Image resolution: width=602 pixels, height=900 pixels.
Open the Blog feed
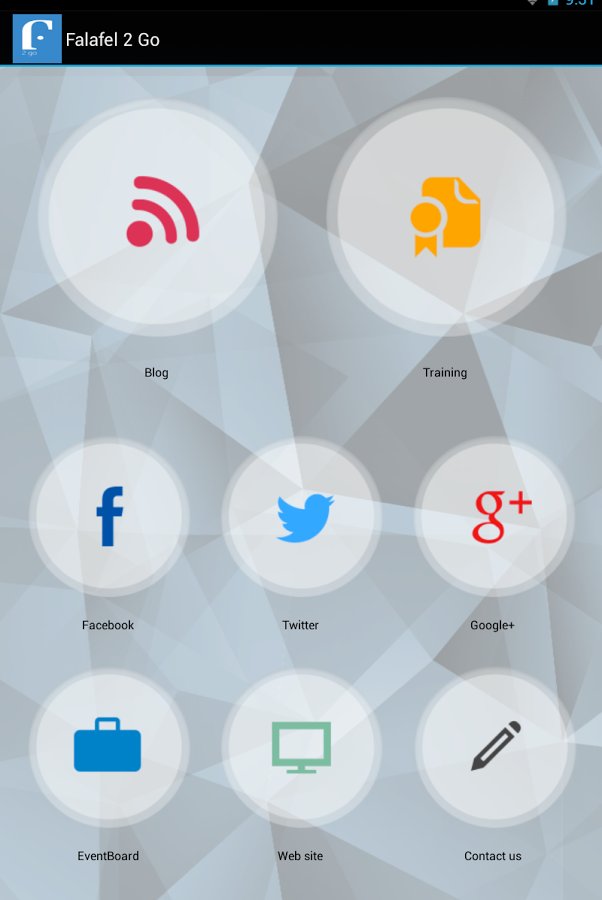point(157,216)
